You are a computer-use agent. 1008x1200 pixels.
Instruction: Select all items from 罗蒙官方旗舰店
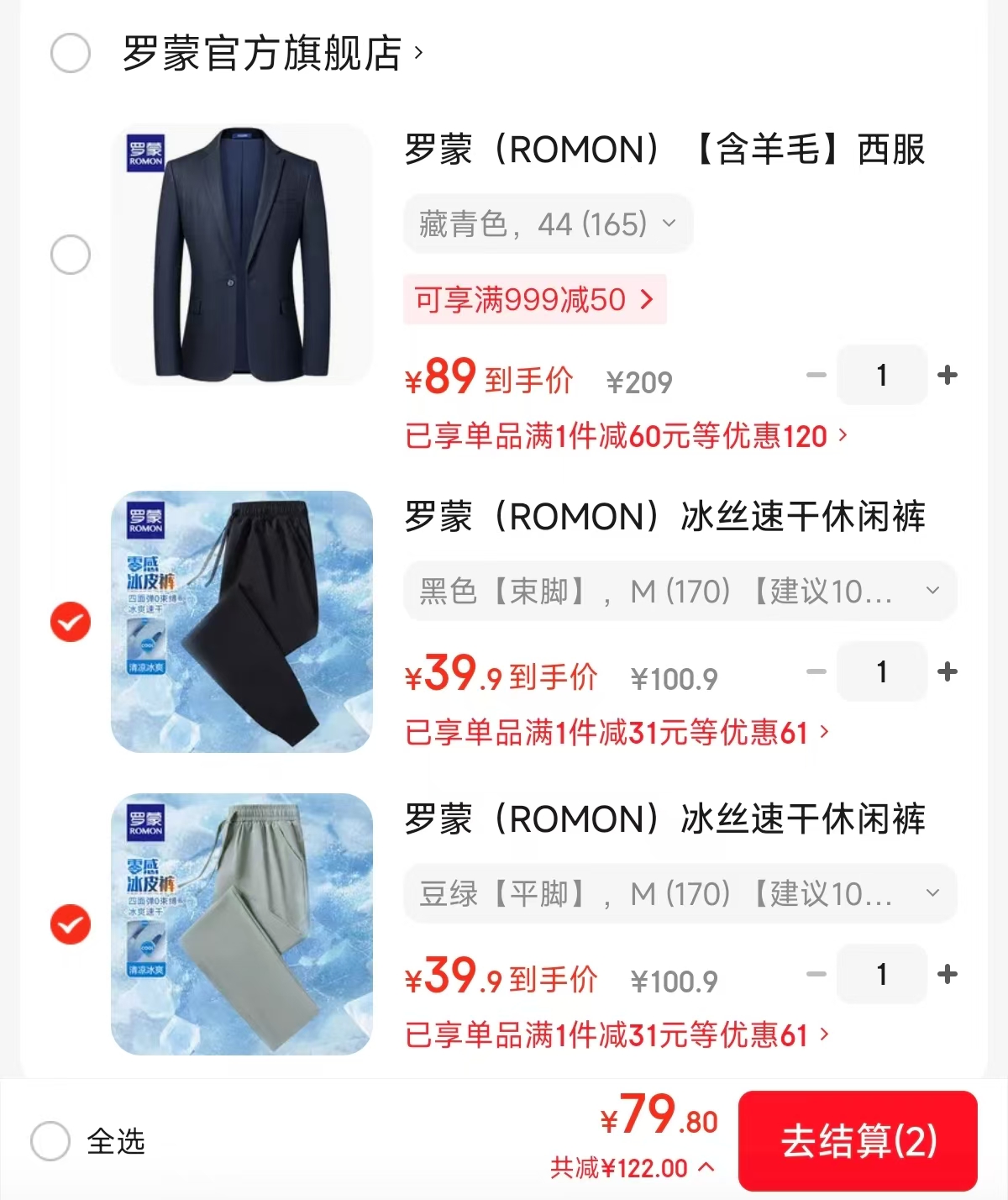[71, 54]
